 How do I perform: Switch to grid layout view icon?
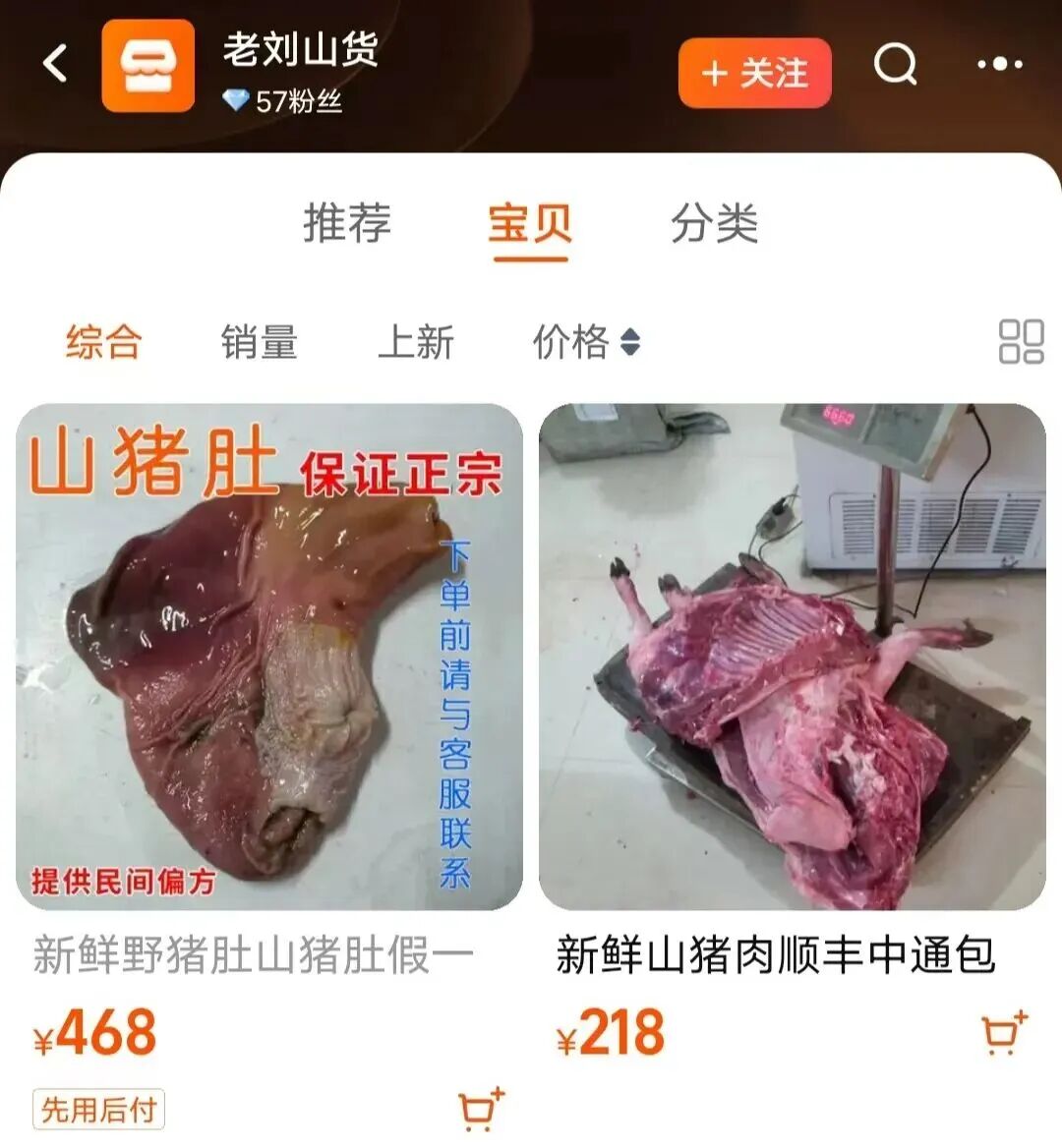(x=1023, y=343)
